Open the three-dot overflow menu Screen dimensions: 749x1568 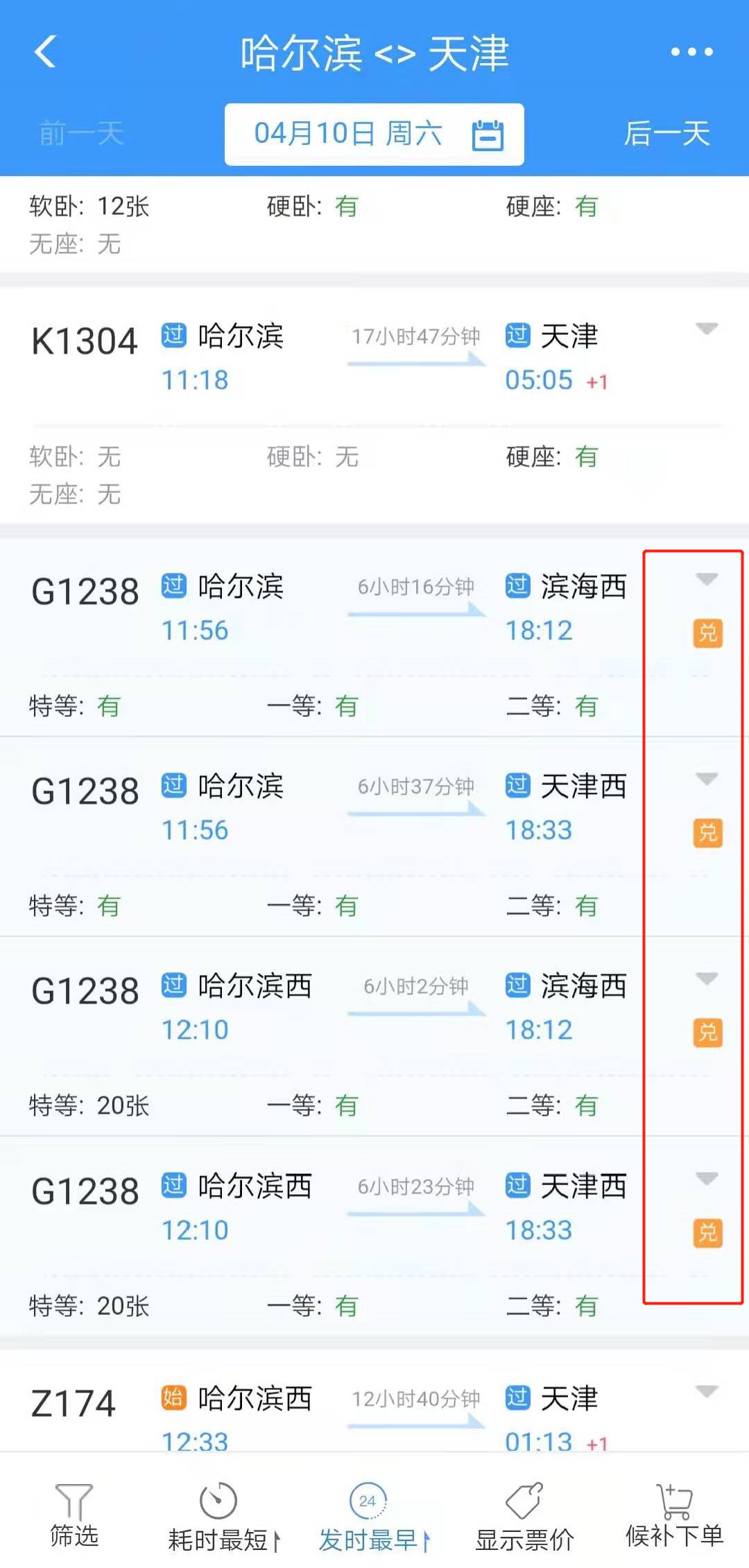[x=691, y=52]
